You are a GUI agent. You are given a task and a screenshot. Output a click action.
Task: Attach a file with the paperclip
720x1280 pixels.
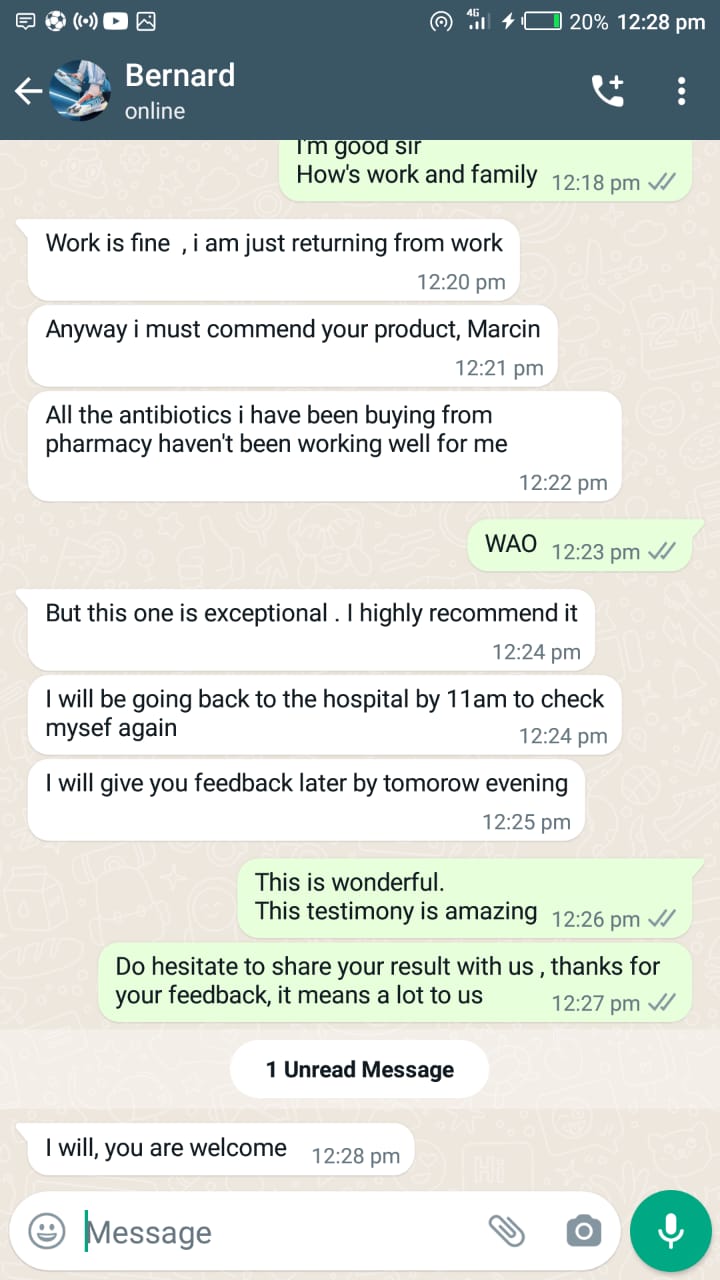tap(507, 1231)
